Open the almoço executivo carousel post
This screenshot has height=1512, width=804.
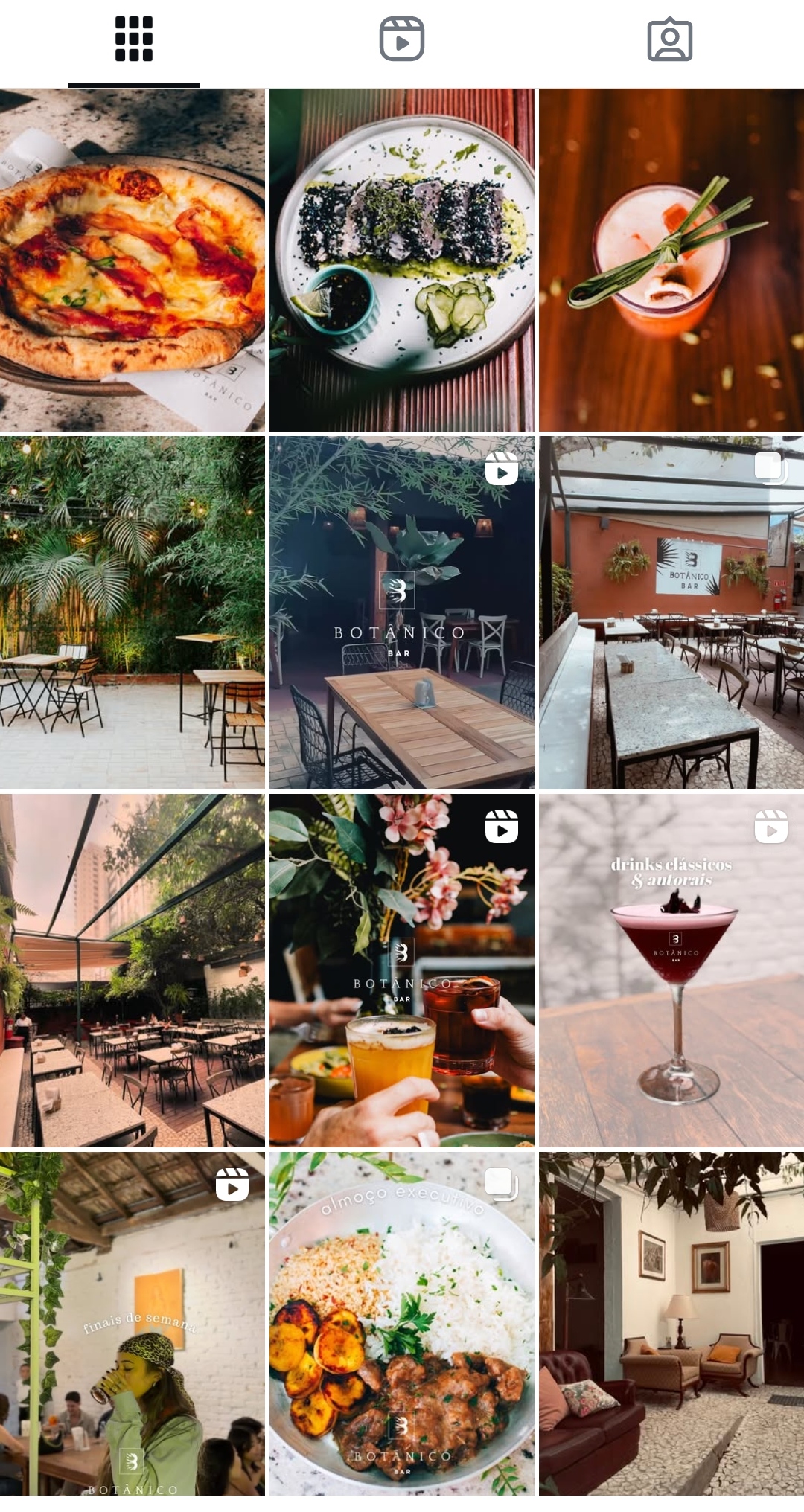coord(402,1323)
